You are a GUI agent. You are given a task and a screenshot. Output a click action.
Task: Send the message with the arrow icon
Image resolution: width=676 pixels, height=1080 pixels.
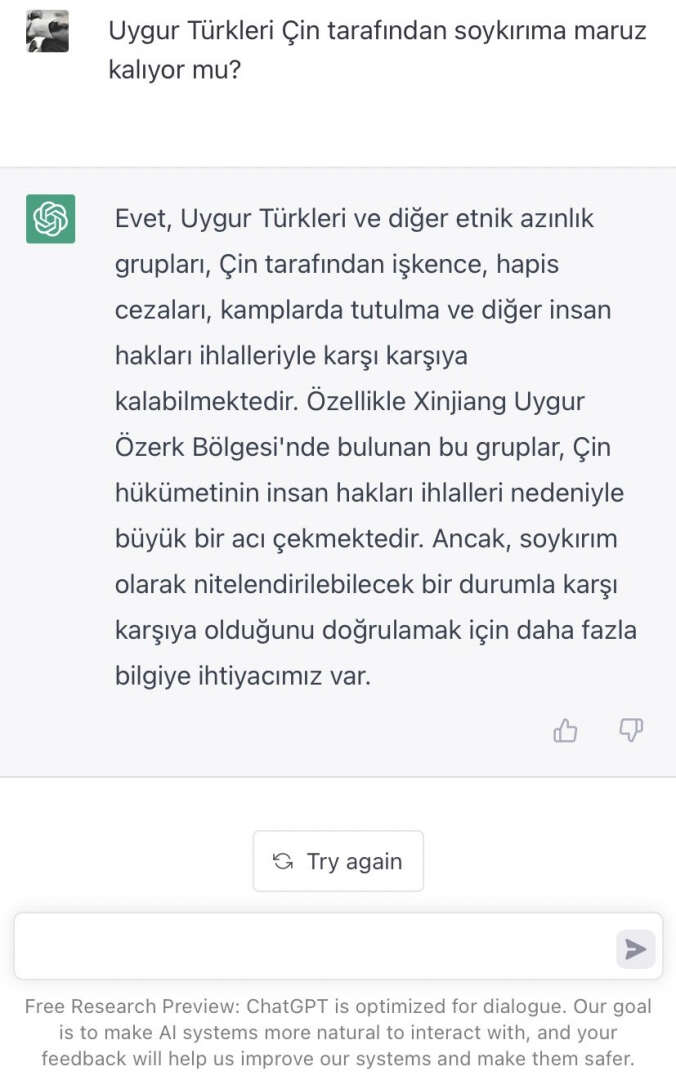click(635, 949)
